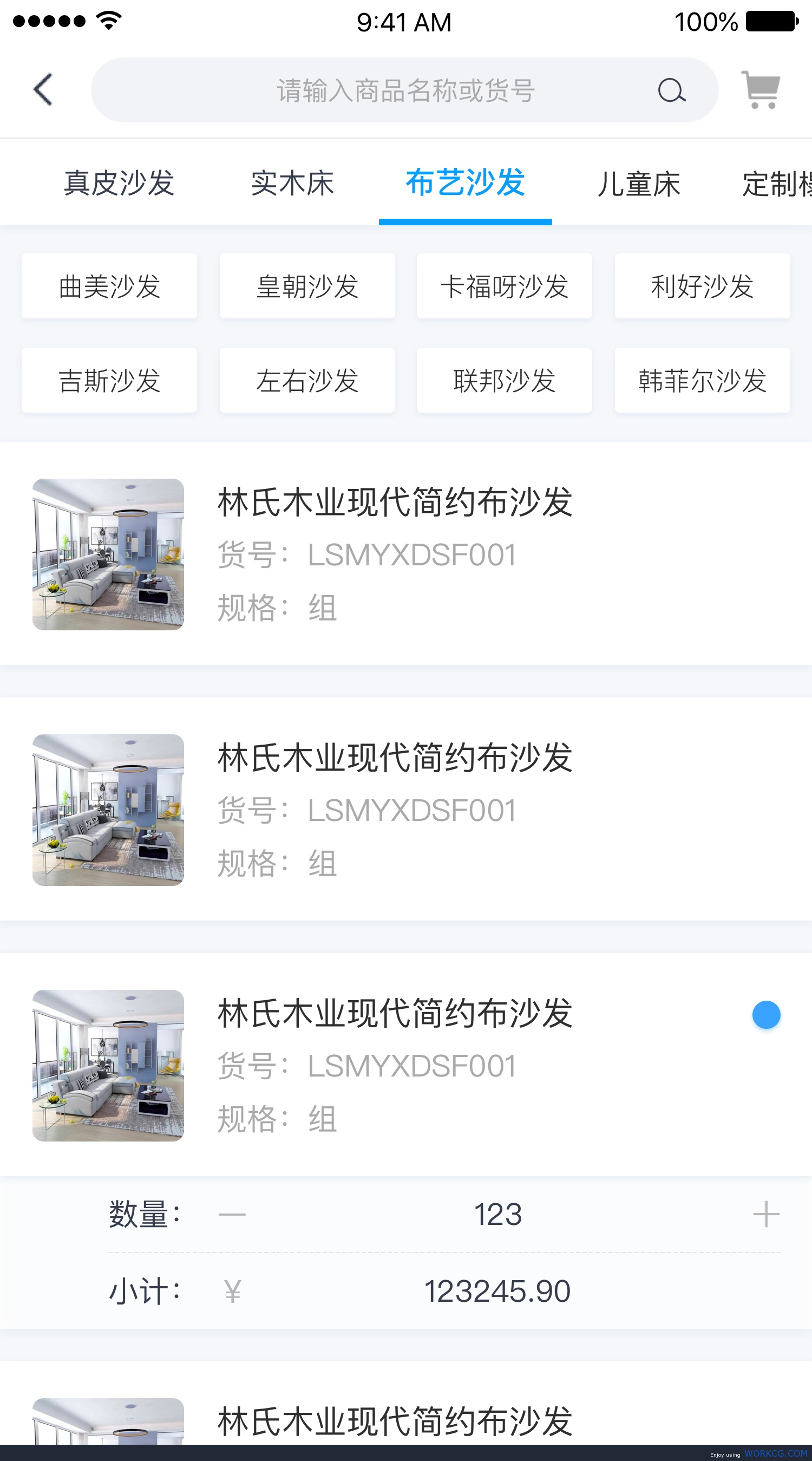The image size is (812, 1461).
Task: Deselect the blue-dot selected sofa item
Action: point(766,1015)
